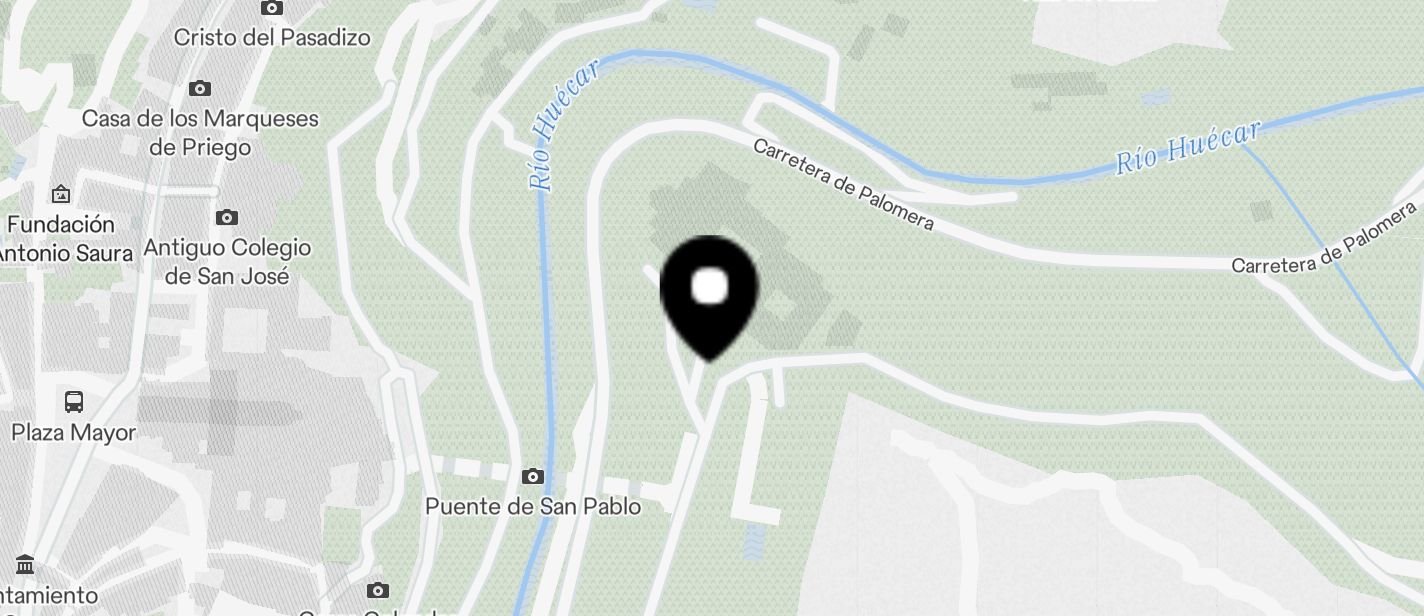Tap the black location pin on the map

coord(709,294)
